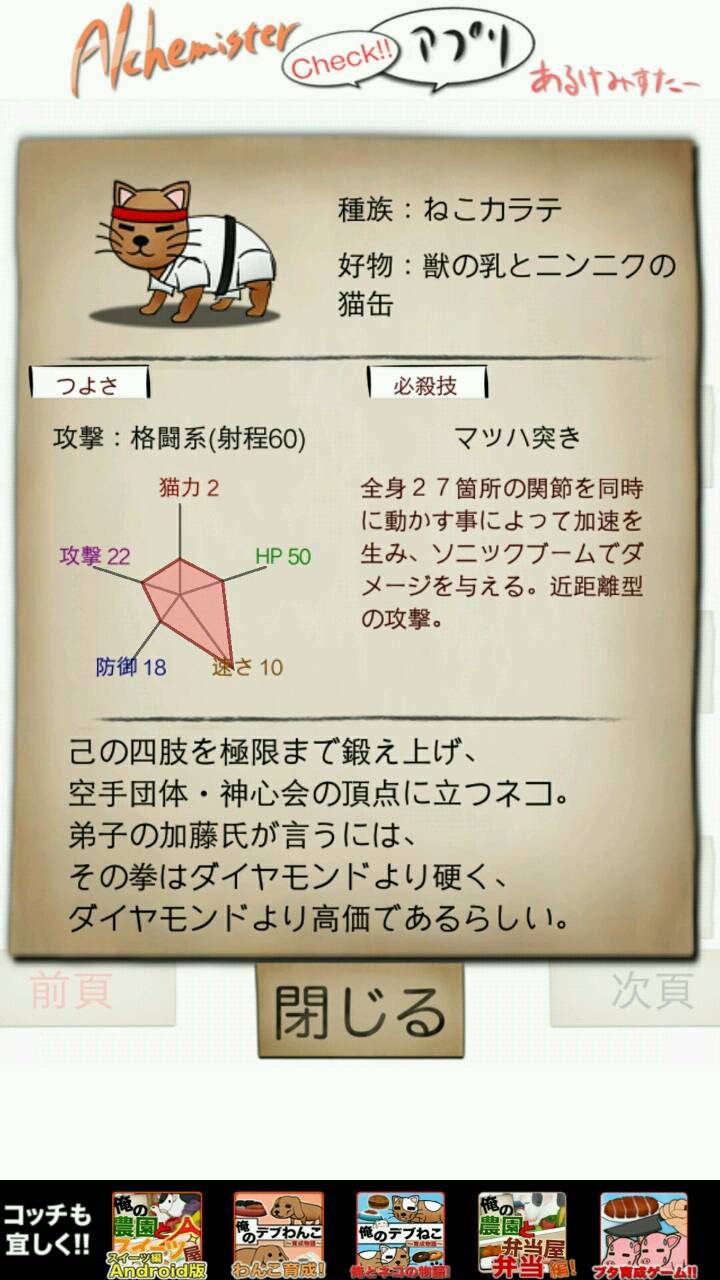Screen dimensions: 720x1280
Task: Open the 俺のデブわんこ app tile
Action: coord(279,1236)
